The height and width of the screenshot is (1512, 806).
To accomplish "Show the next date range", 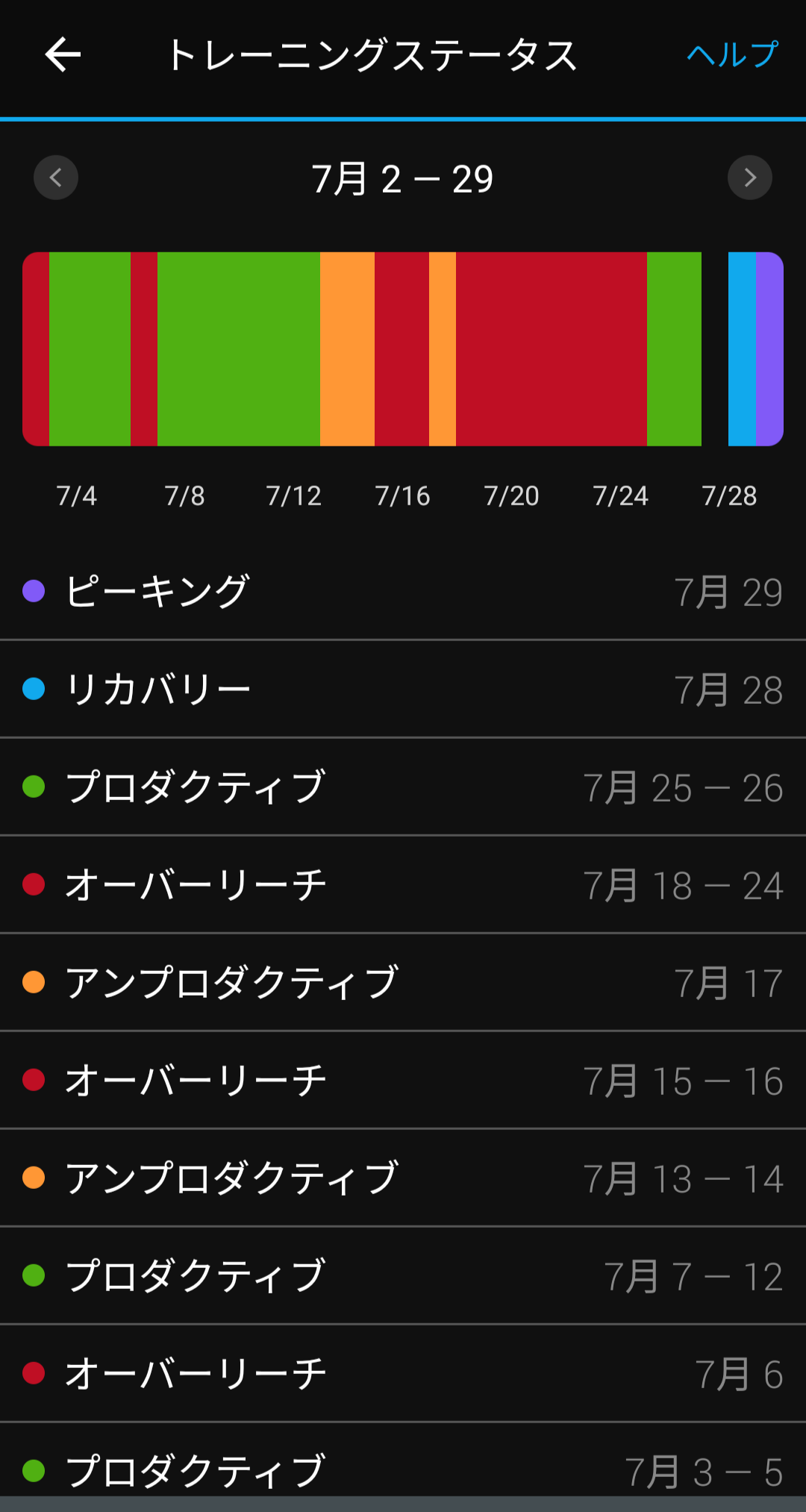I will (x=749, y=178).
